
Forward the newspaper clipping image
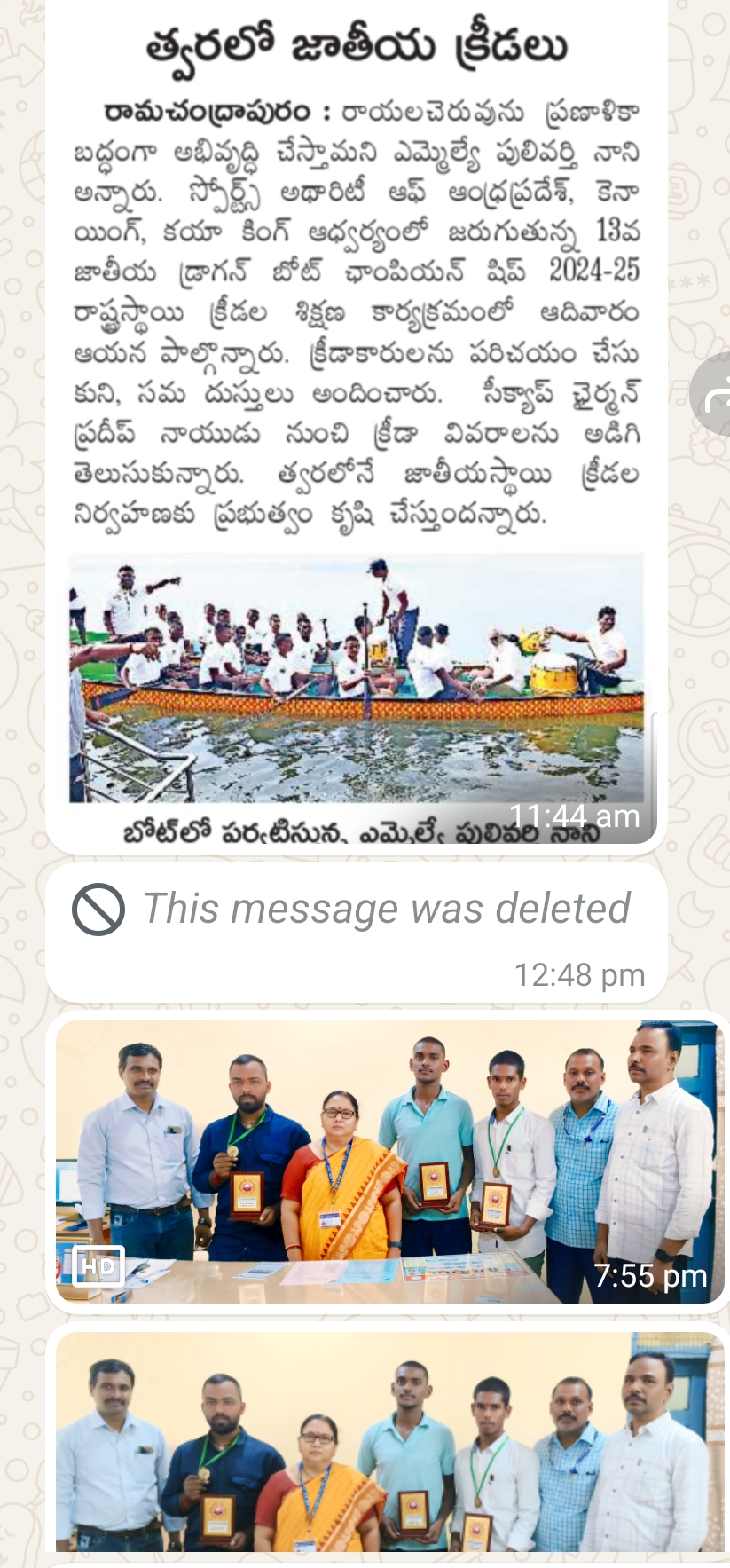pos(713,394)
